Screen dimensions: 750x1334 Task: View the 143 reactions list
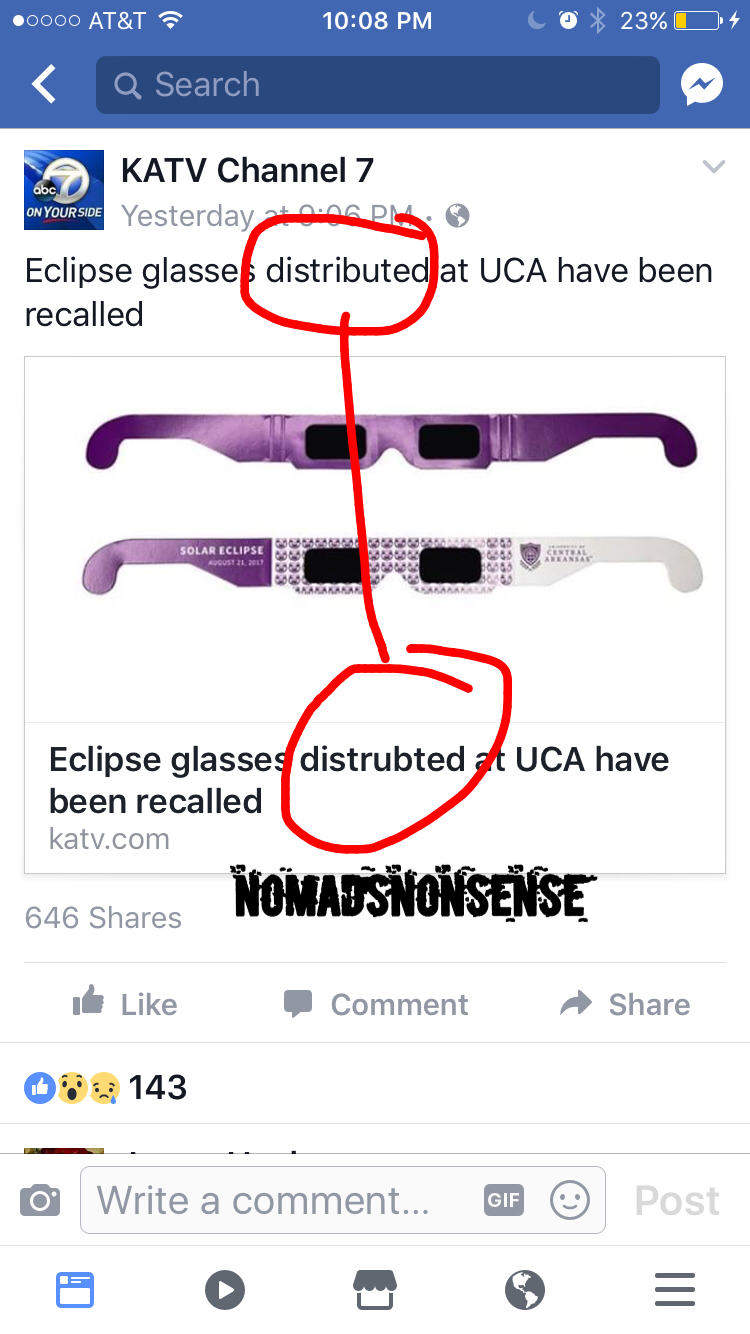105,1087
